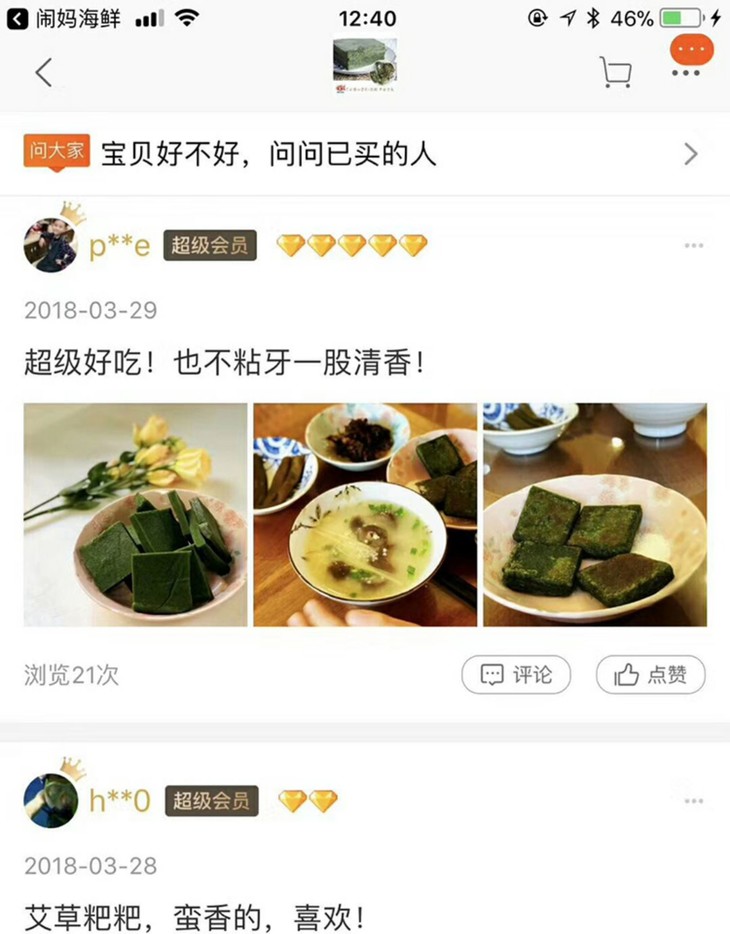Open 问大家 ask-buyers row

point(364,153)
